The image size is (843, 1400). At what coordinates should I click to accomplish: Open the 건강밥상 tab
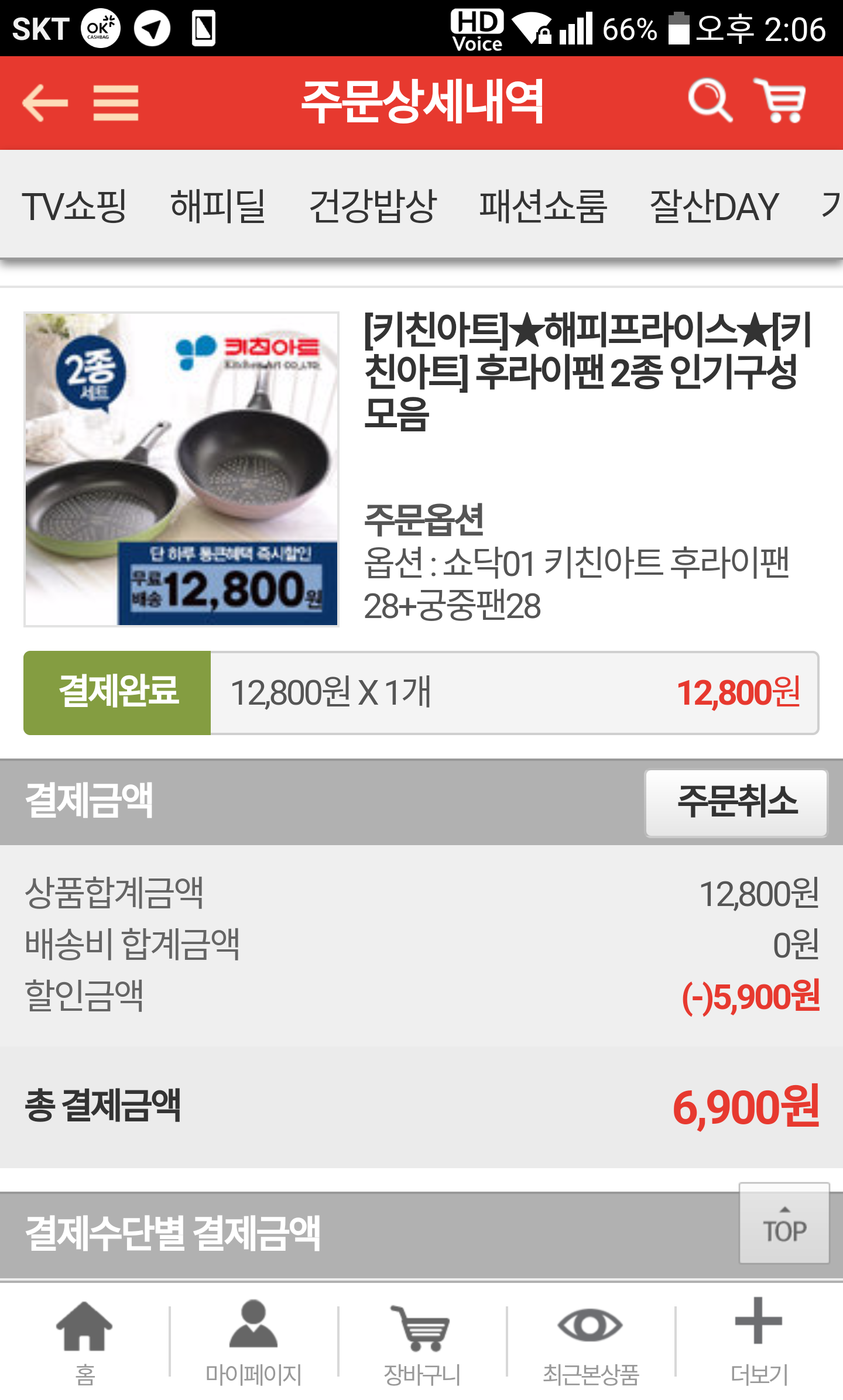(x=373, y=206)
